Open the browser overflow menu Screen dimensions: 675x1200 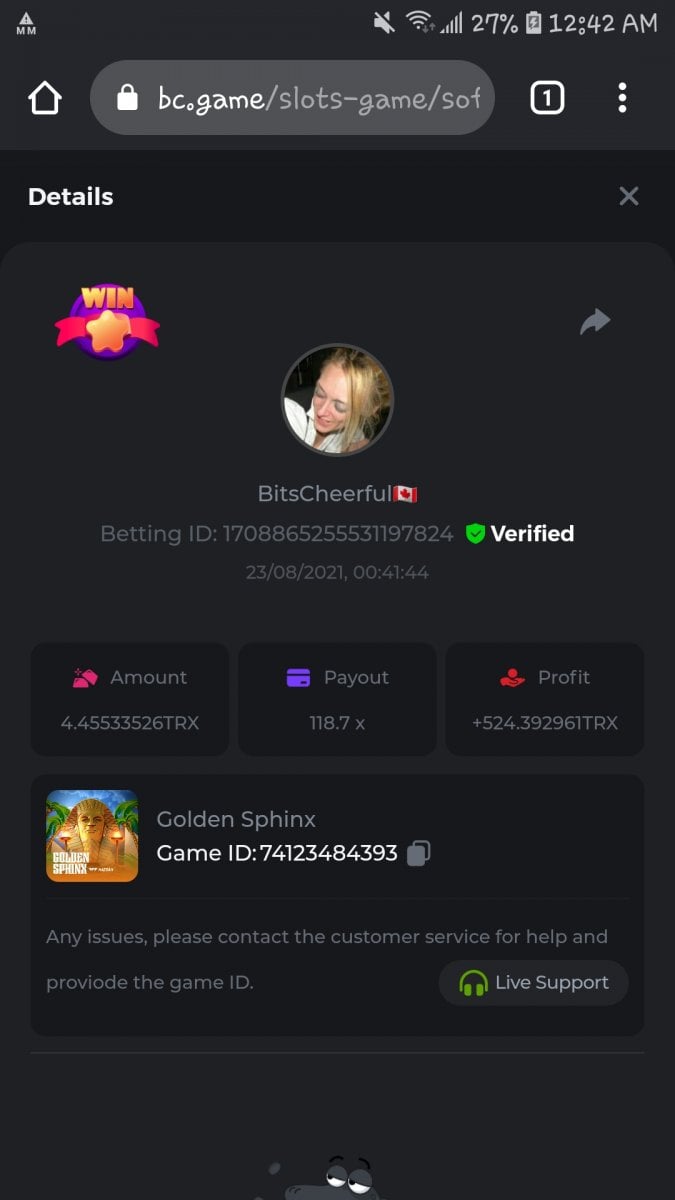point(622,98)
